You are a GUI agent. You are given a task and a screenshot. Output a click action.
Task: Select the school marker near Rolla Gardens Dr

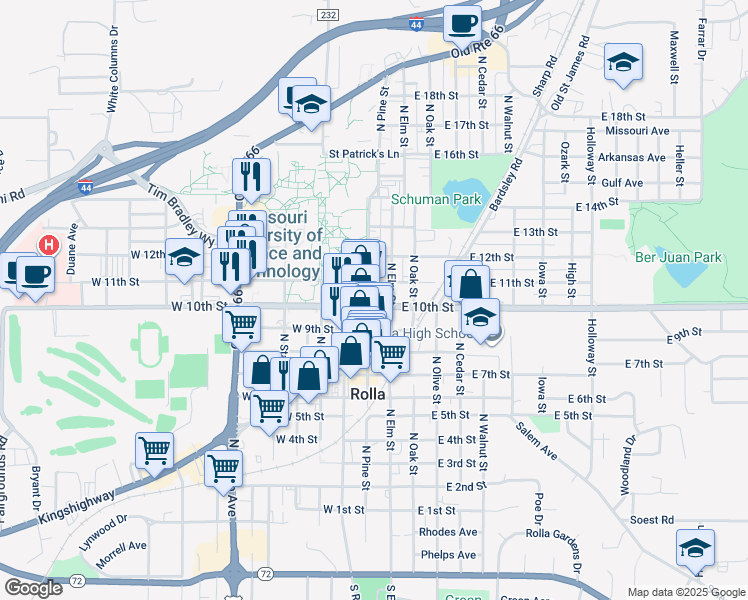[x=695, y=547]
